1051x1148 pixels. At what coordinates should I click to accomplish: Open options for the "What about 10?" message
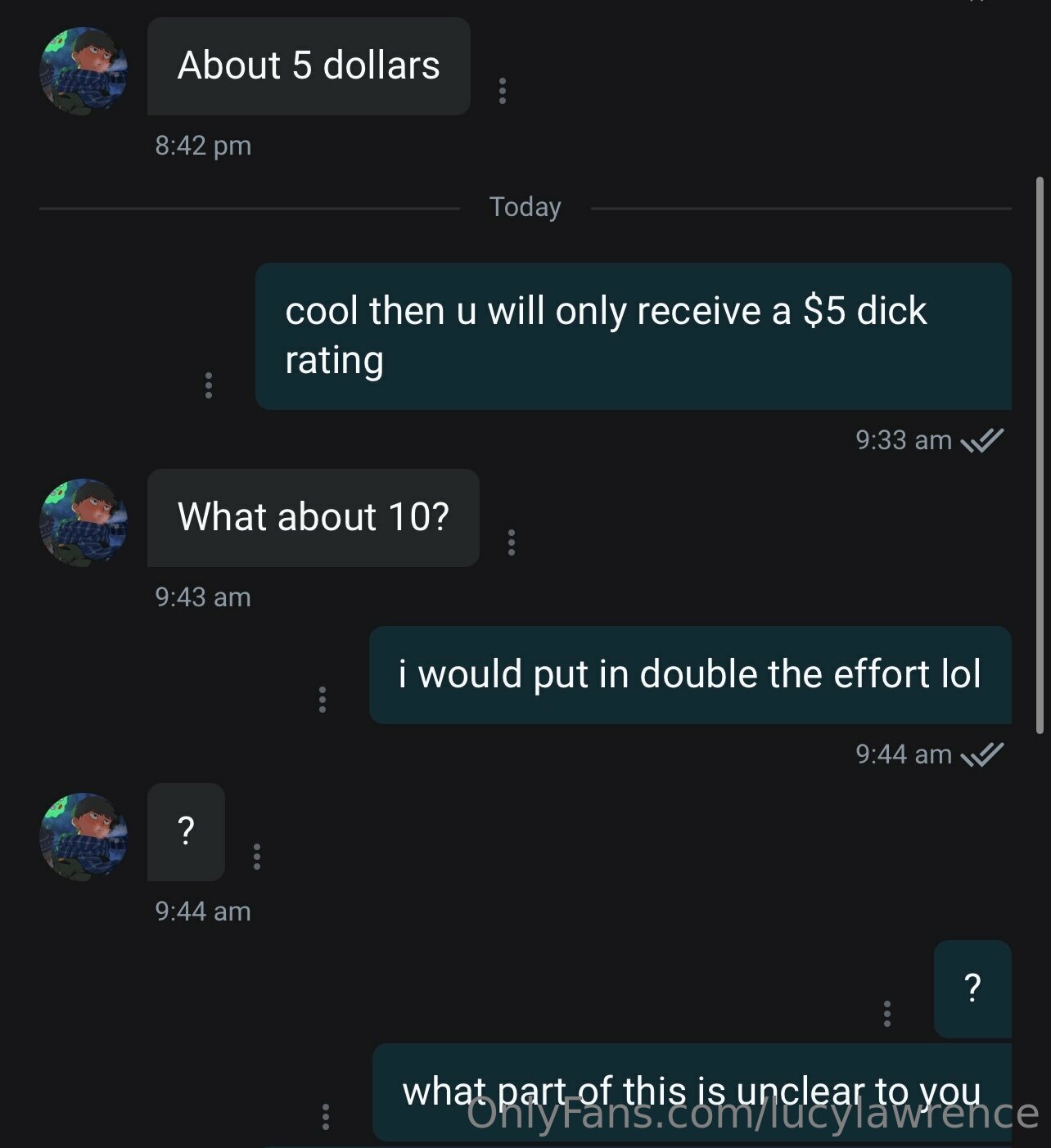(x=512, y=542)
